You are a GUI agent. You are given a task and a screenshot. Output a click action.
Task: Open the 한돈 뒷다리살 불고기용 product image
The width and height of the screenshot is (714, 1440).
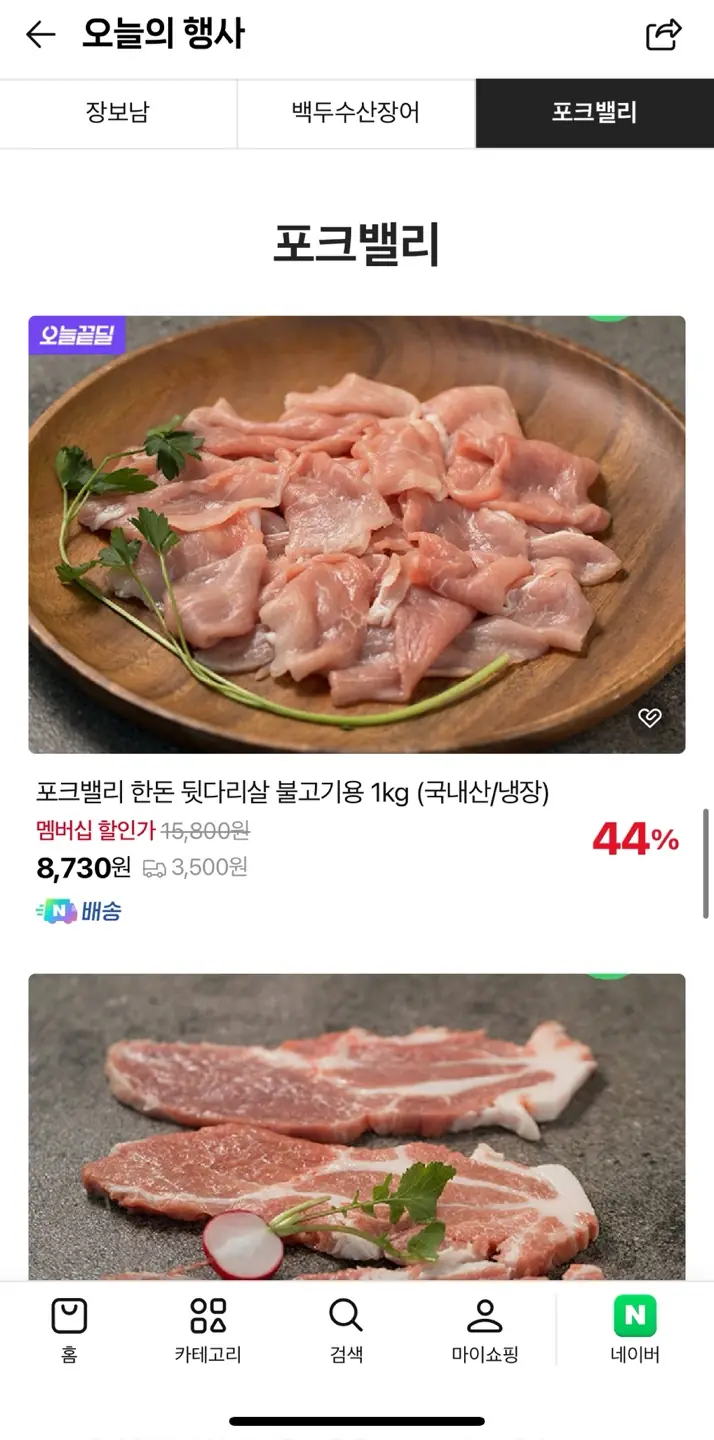tap(356, 534)
